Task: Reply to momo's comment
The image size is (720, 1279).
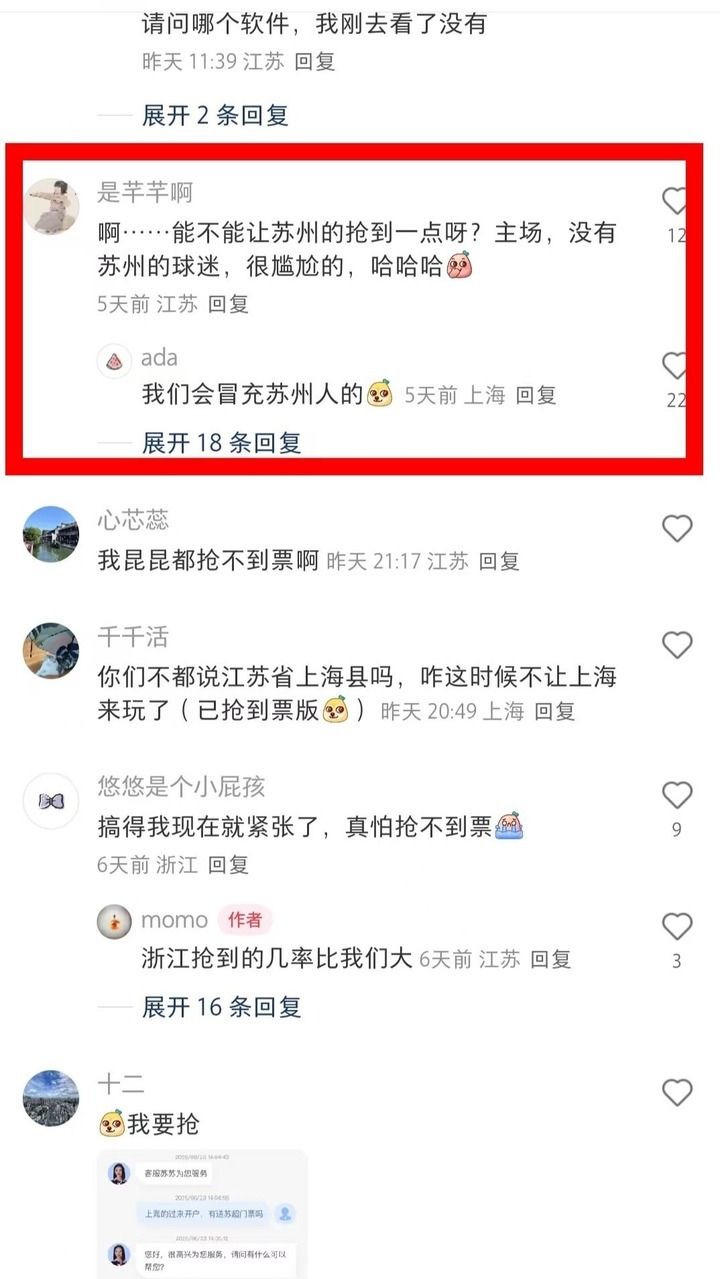Action: [x=550, y=959]
